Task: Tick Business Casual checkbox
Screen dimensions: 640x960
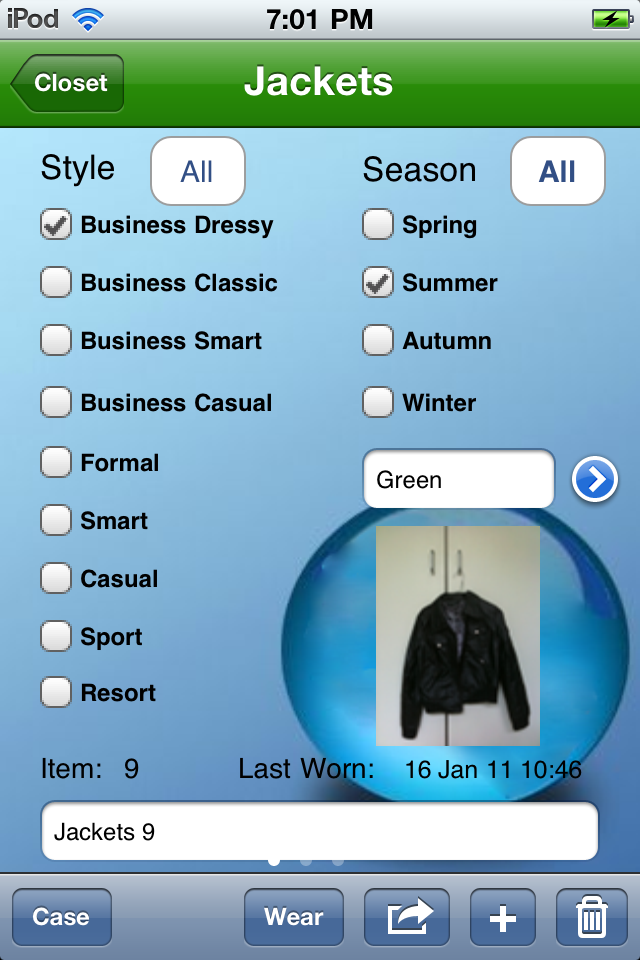Action: 56,403
